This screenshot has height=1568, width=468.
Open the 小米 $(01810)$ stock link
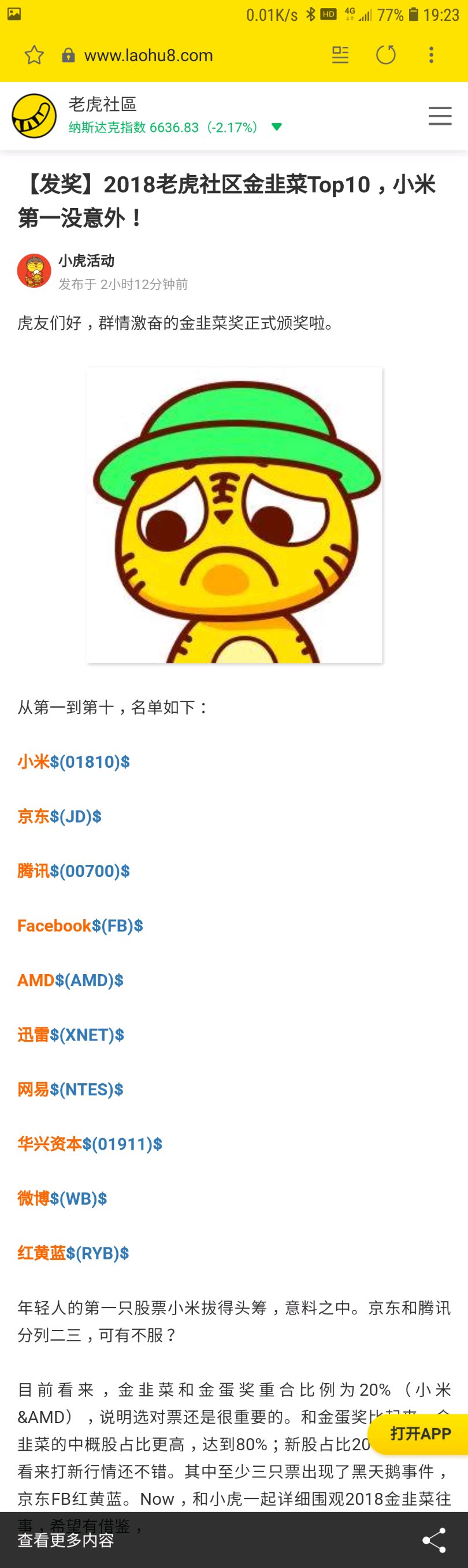(73, 761)
